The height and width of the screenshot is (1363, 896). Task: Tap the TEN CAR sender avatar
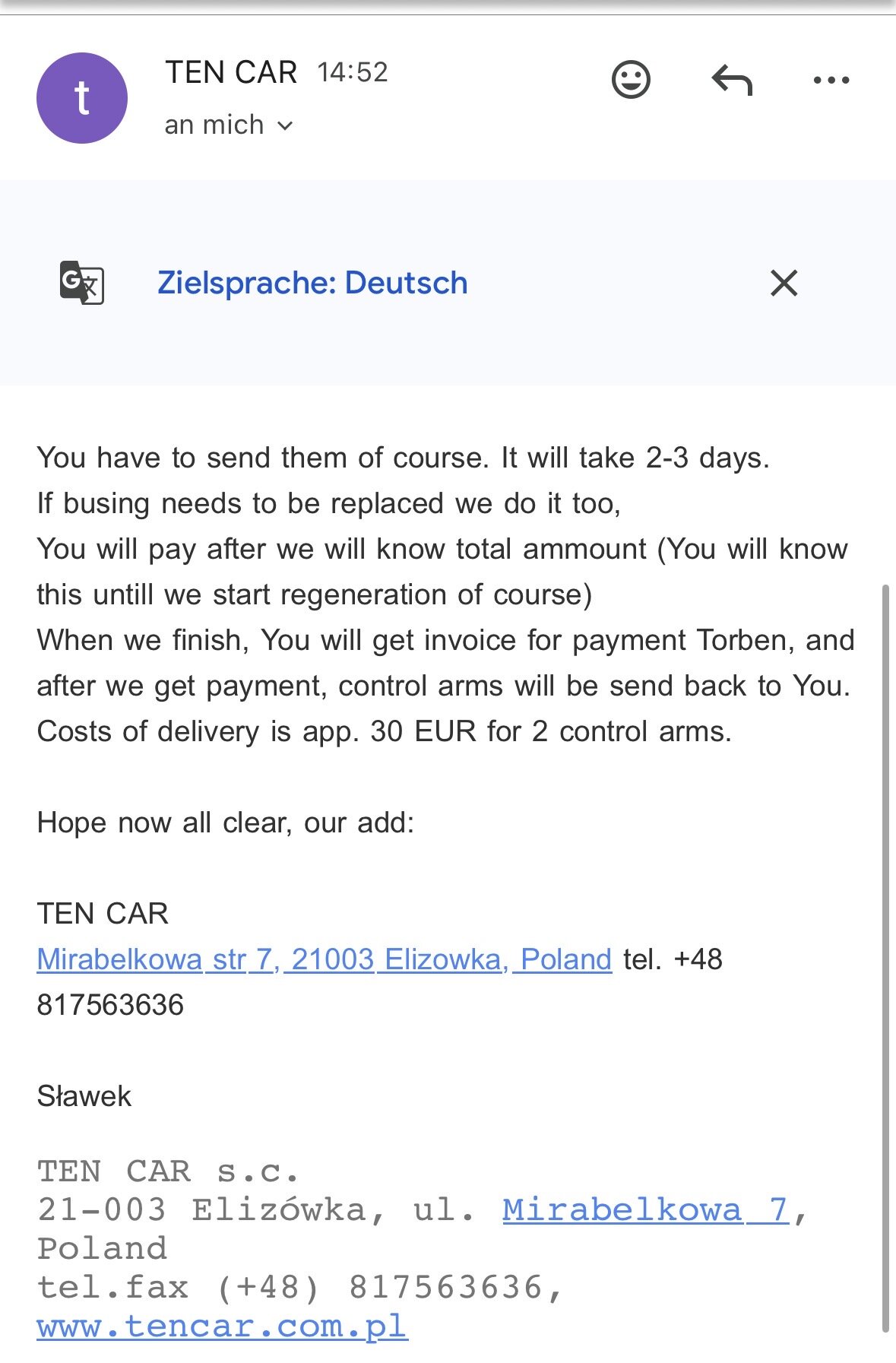coord(82,98)
